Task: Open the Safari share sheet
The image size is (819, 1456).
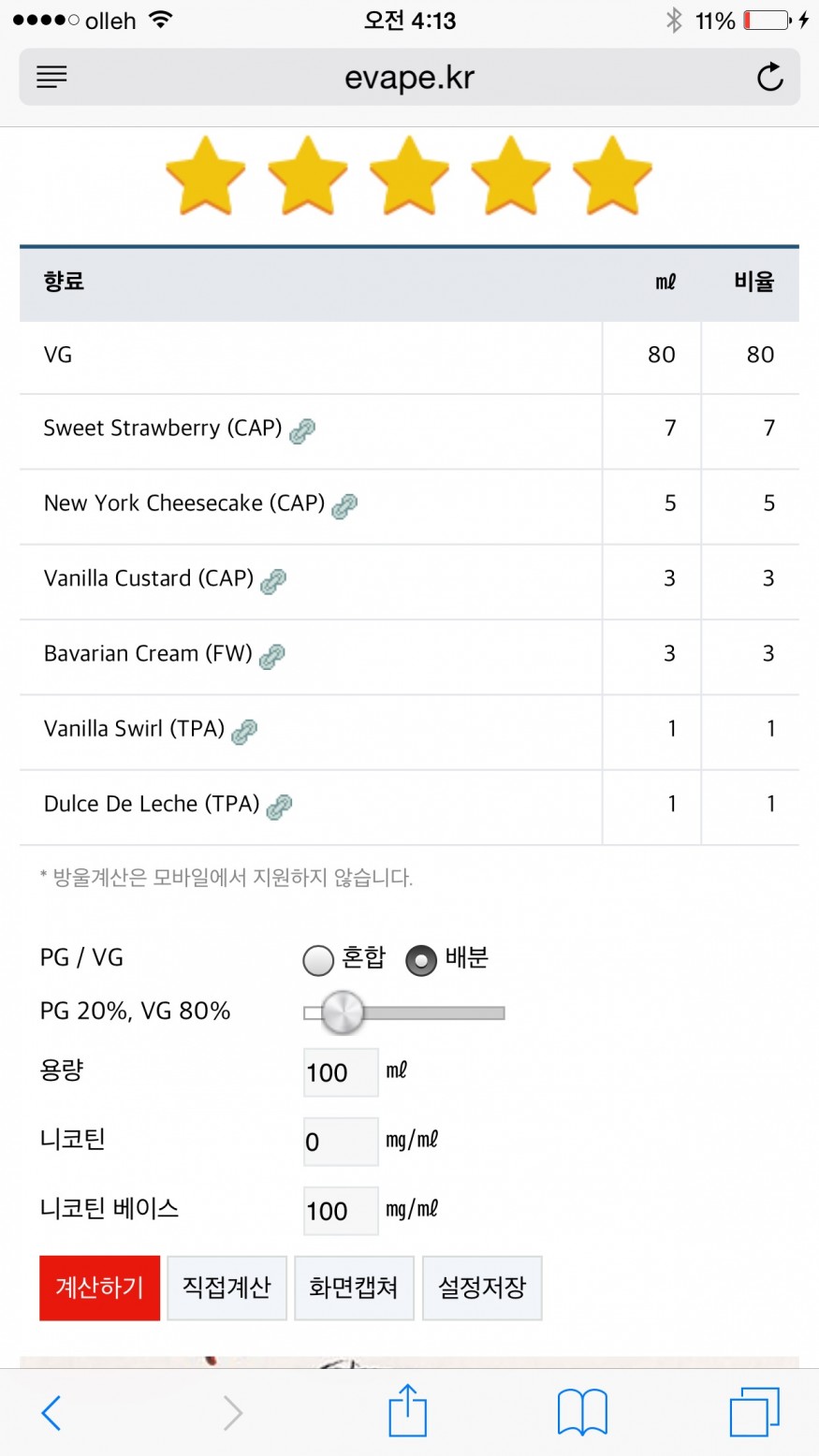Action: tap(407, 1410)
